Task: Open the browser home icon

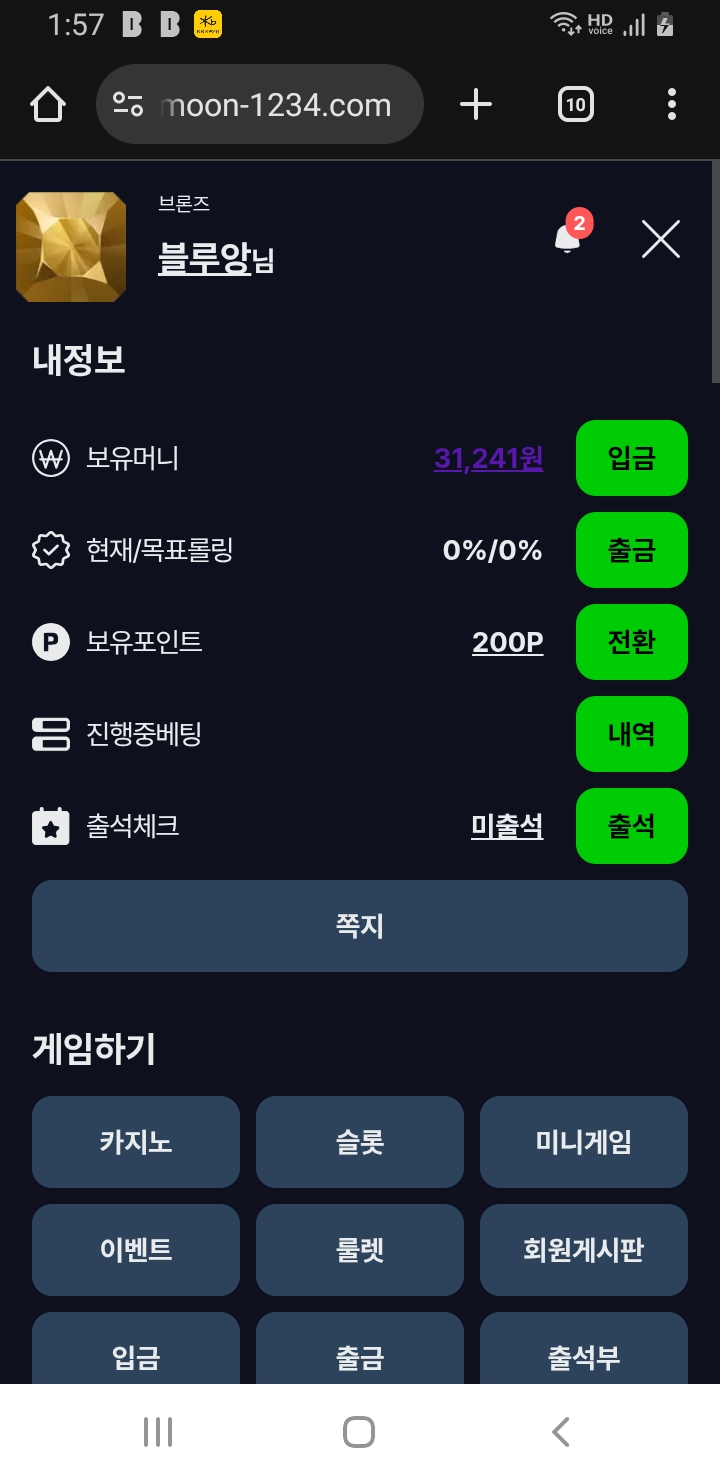Action: (47, 103)
